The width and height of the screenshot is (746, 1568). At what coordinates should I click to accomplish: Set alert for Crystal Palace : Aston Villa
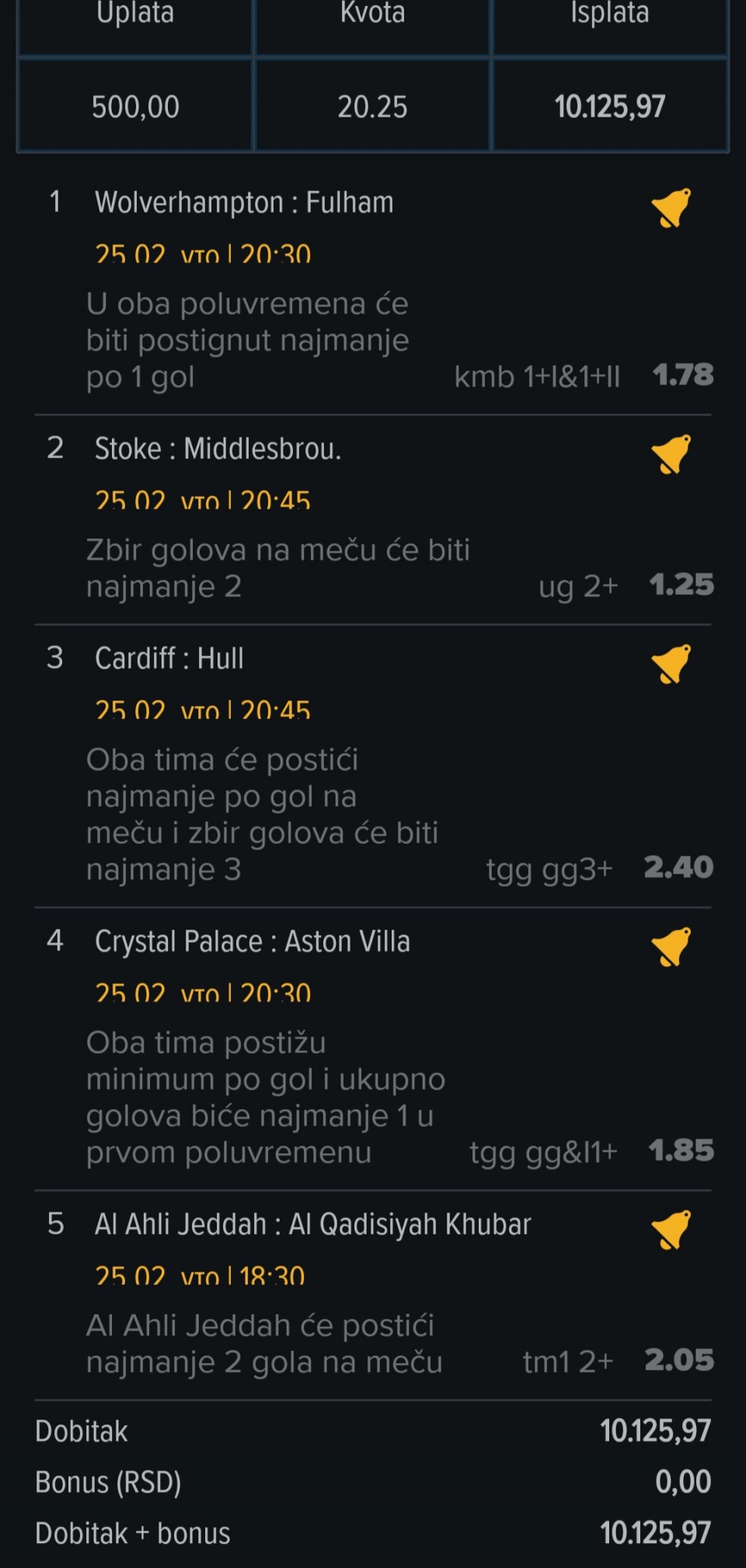coord(671,946)
